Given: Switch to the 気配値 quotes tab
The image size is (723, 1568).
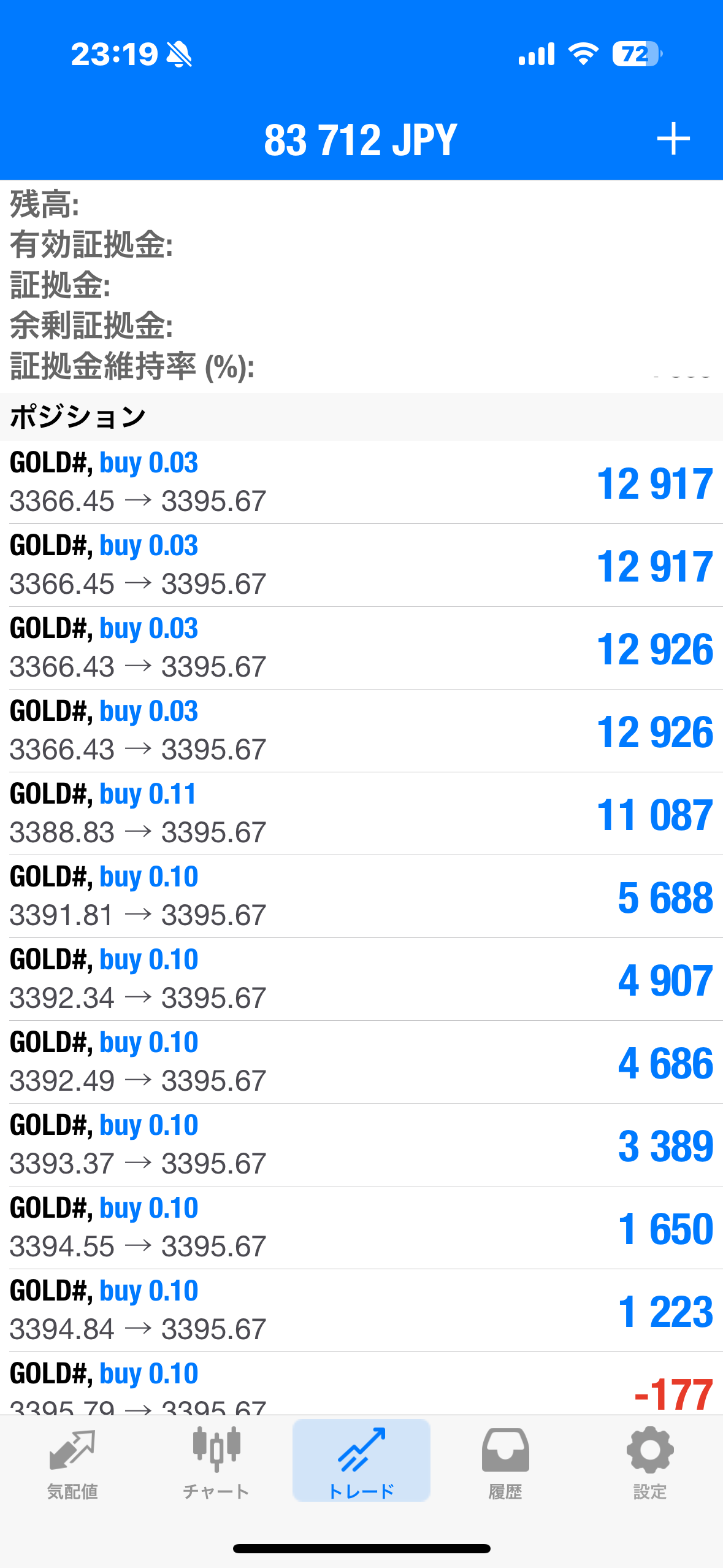Looking at the screenshot, I should tap(72, 1463).
